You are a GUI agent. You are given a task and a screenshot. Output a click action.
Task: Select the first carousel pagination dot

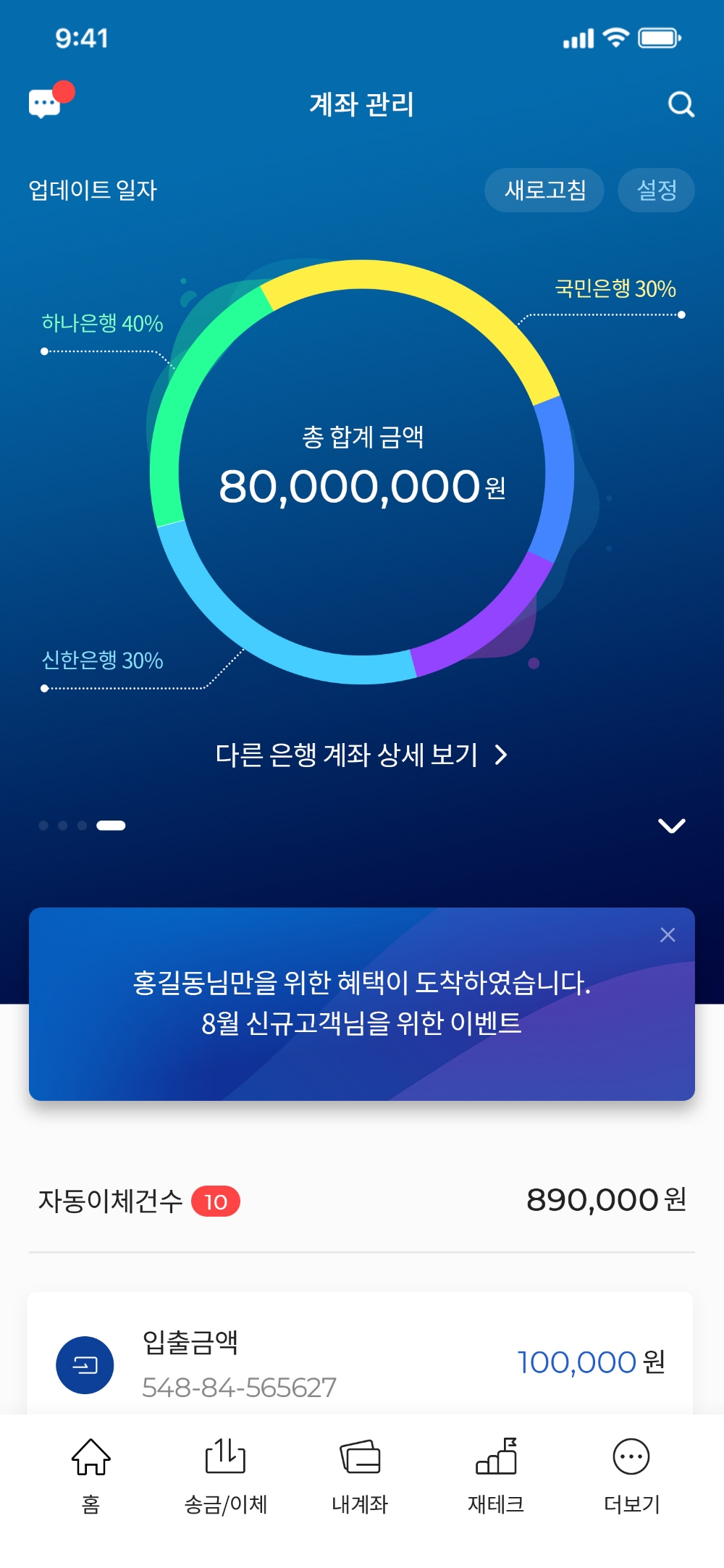pyautogui.click(x=42, y=824)
